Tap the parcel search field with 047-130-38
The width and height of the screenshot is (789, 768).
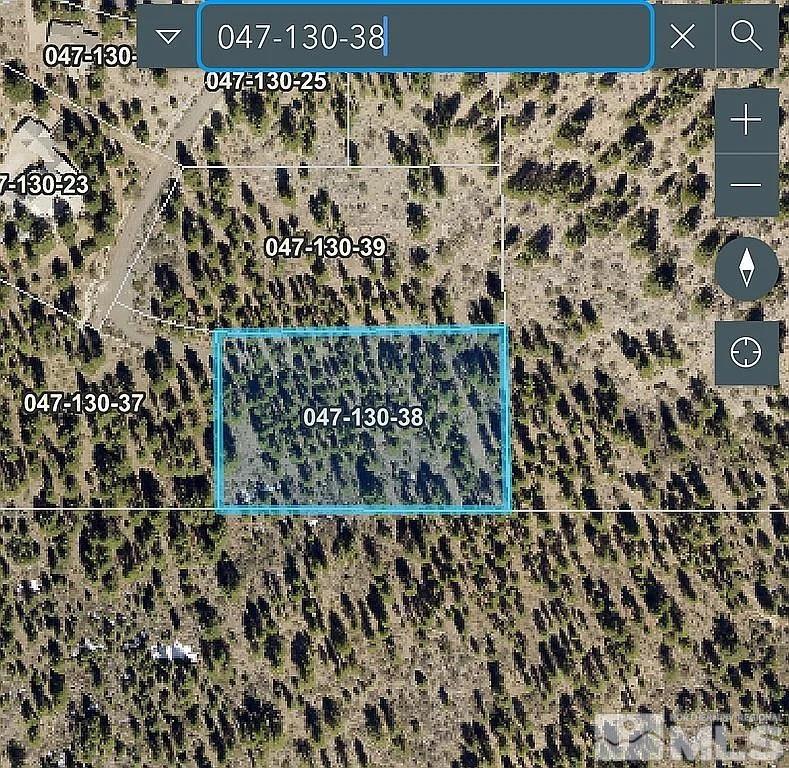coord(425,37)
